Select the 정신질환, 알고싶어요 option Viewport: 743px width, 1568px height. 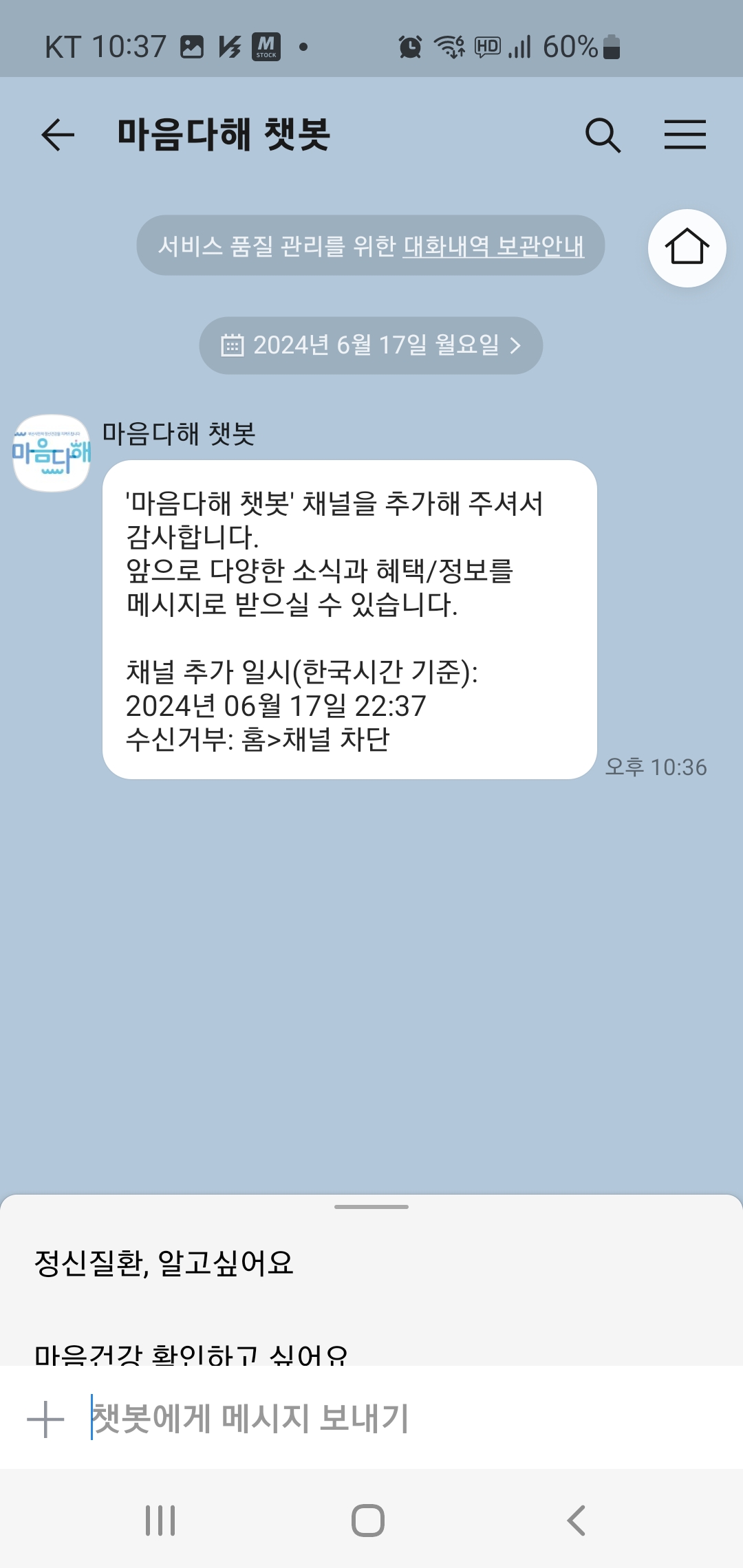pos(164,1263)
